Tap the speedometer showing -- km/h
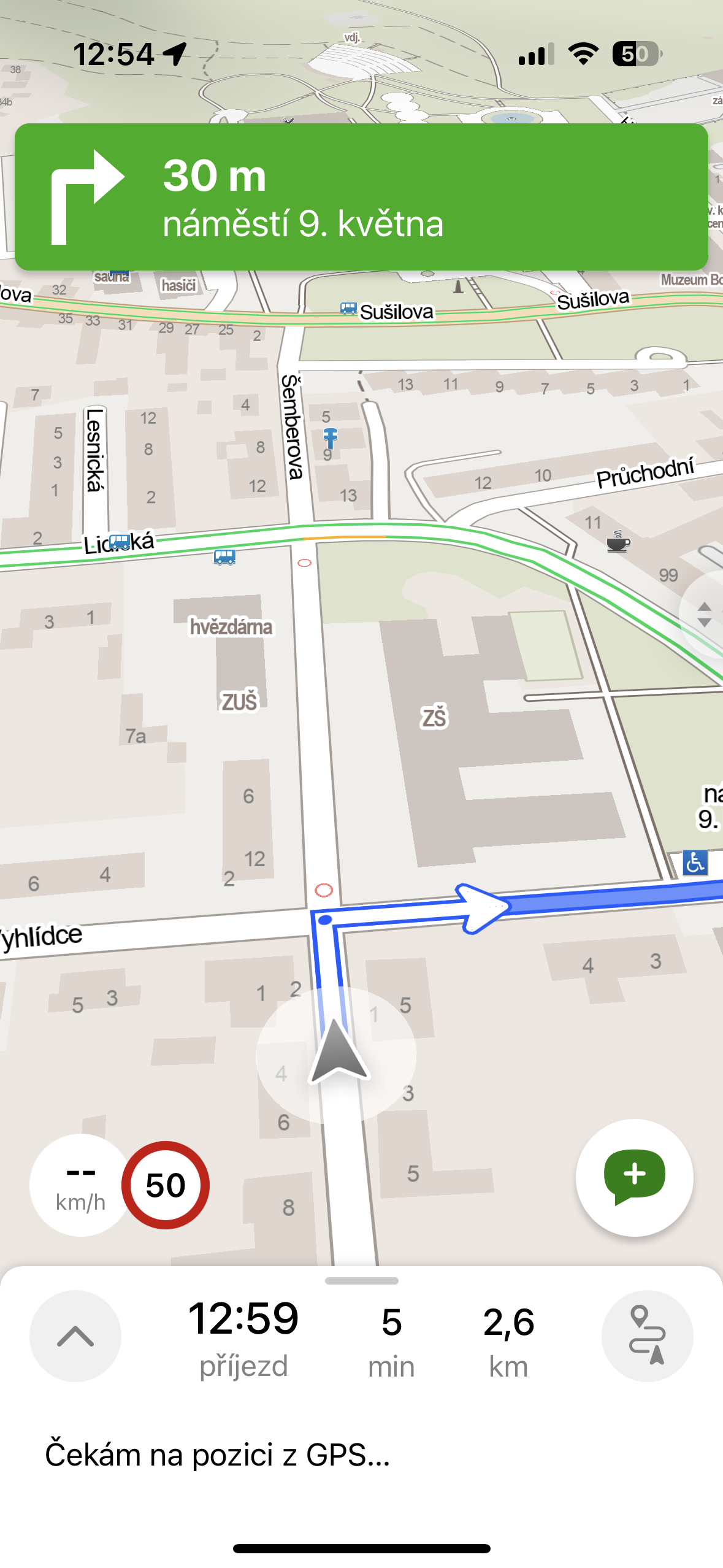Viewport: 723px width, 1568px height. (77, 1185)
